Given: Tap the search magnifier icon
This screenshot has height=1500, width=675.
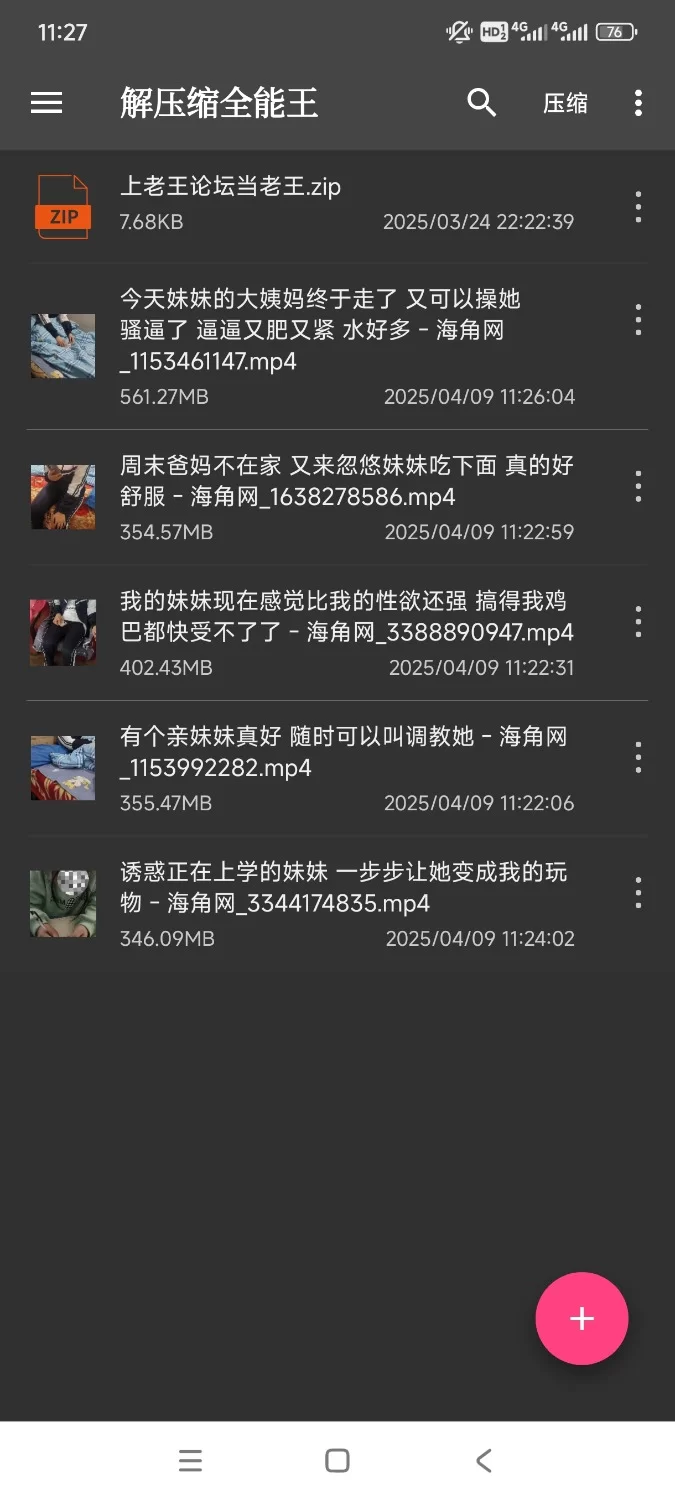Looking at the screenshot, I should click(x=482, y=103).
